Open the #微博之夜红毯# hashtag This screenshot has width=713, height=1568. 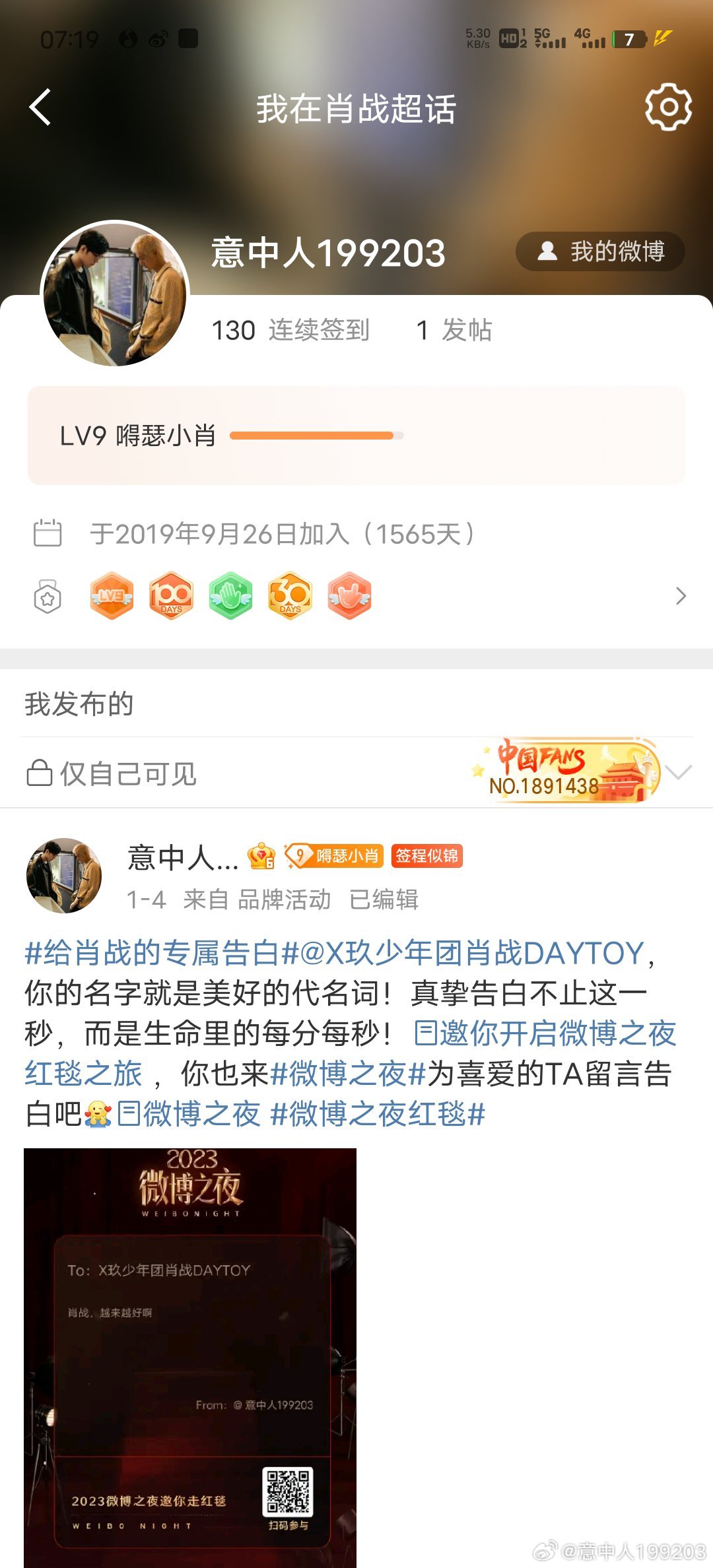click(x=378, y=1114)
